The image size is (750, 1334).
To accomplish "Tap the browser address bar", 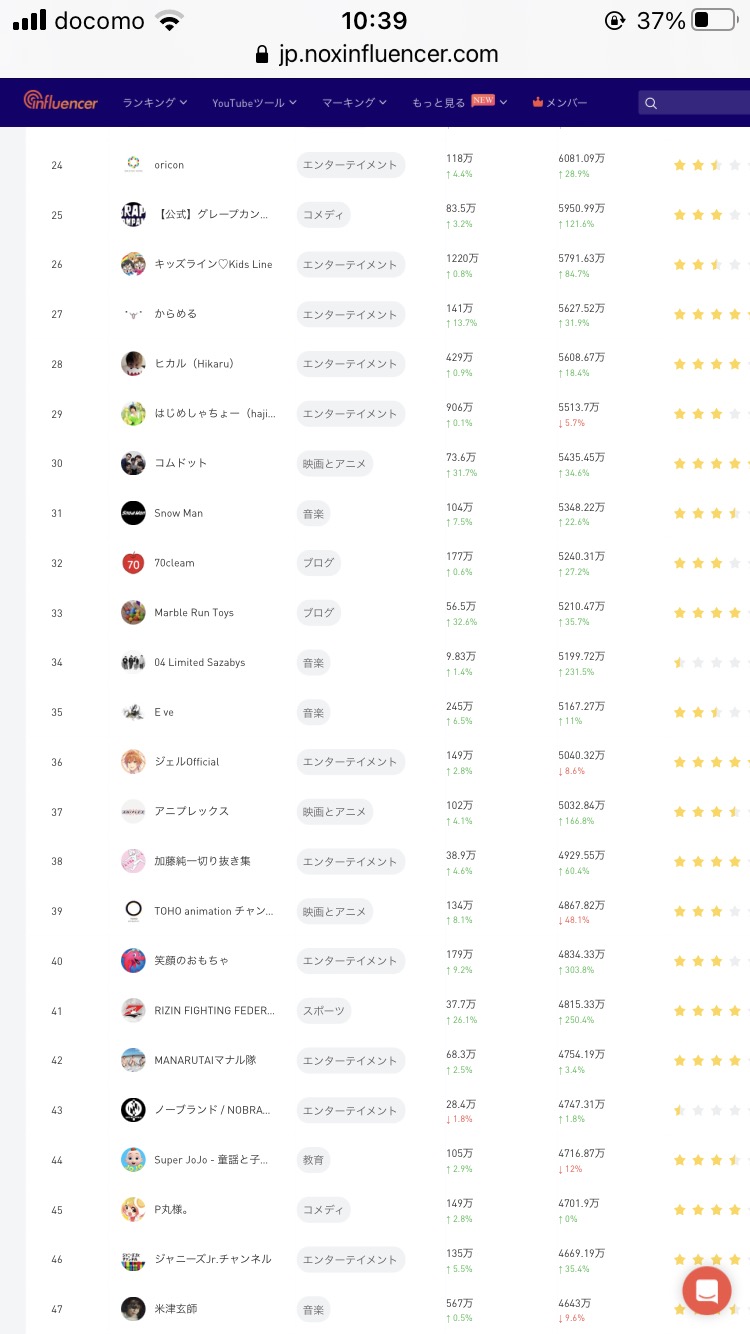I will pos(375,54).
